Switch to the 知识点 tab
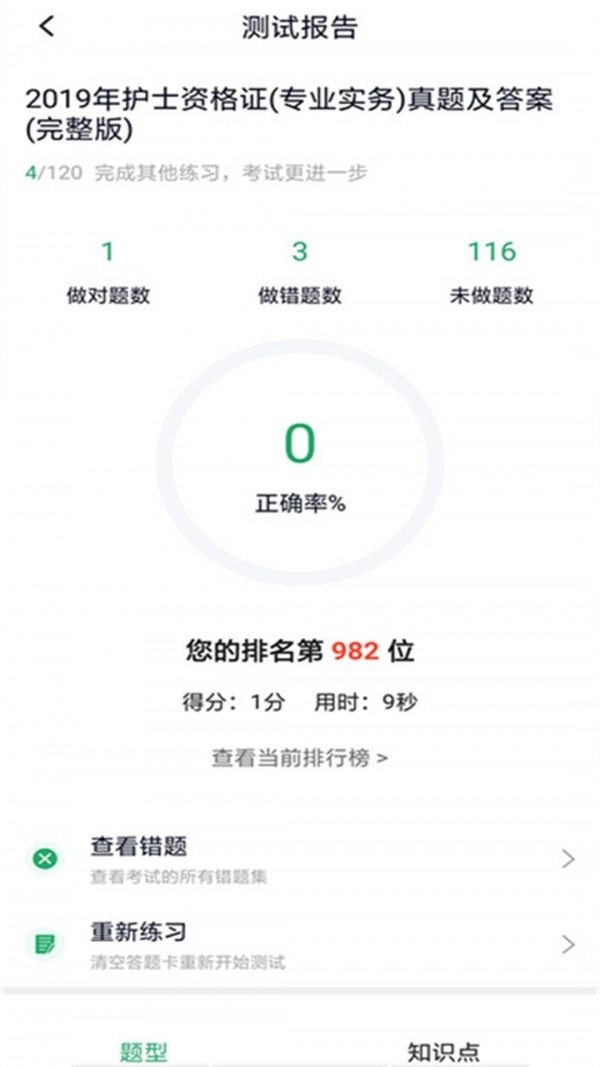 pos(443,1051)
